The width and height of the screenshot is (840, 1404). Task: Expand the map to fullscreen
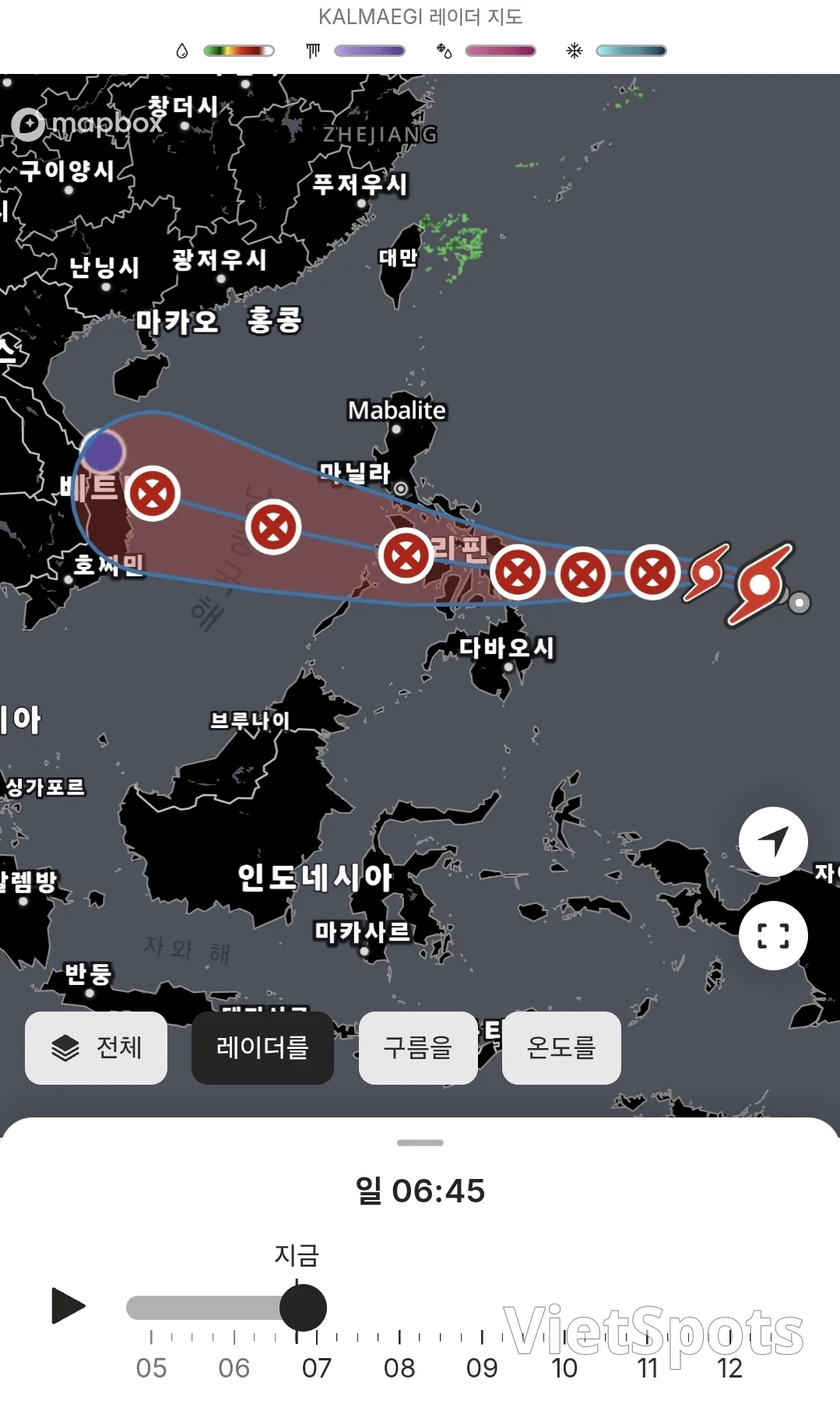pyautogui.click(x=773, y=935)
